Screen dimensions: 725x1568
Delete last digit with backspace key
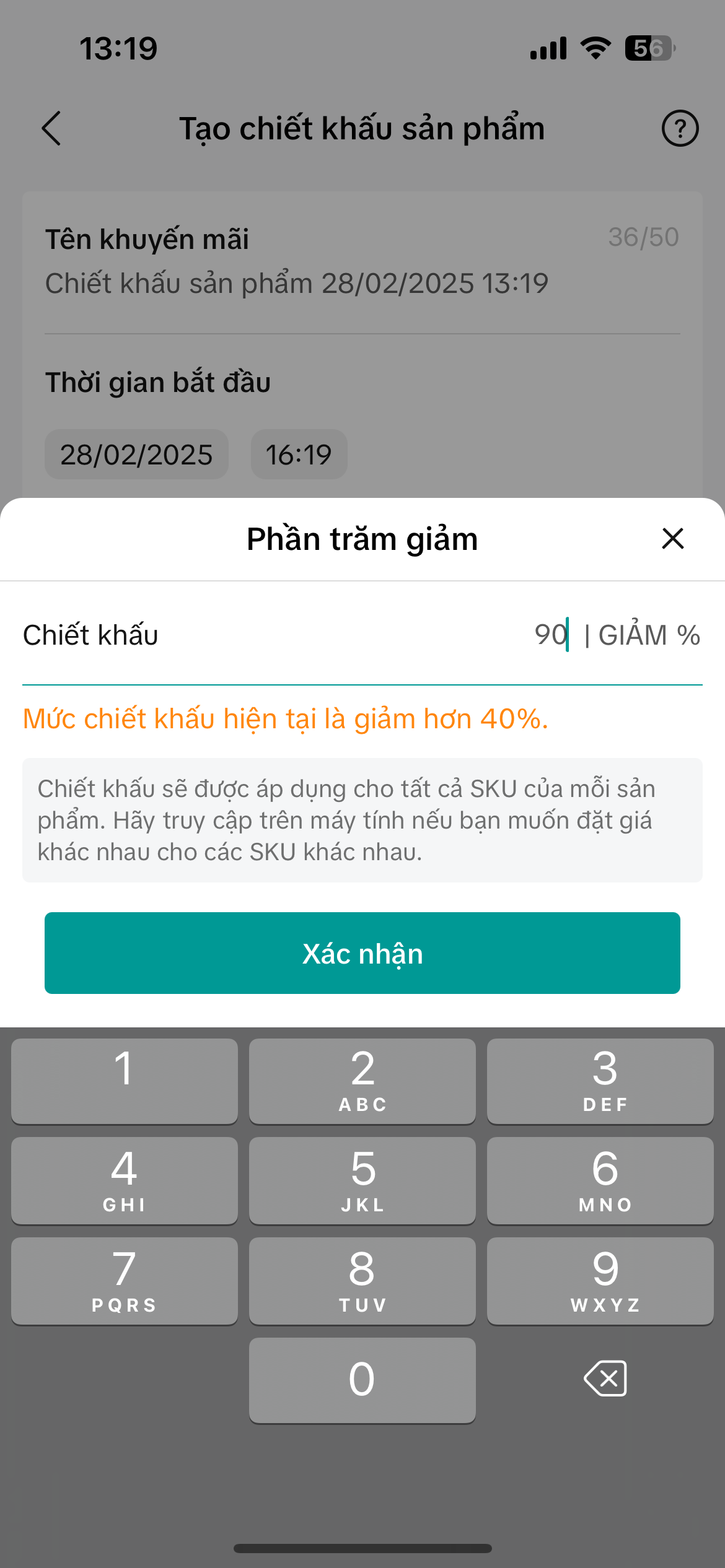point(605,1379)
